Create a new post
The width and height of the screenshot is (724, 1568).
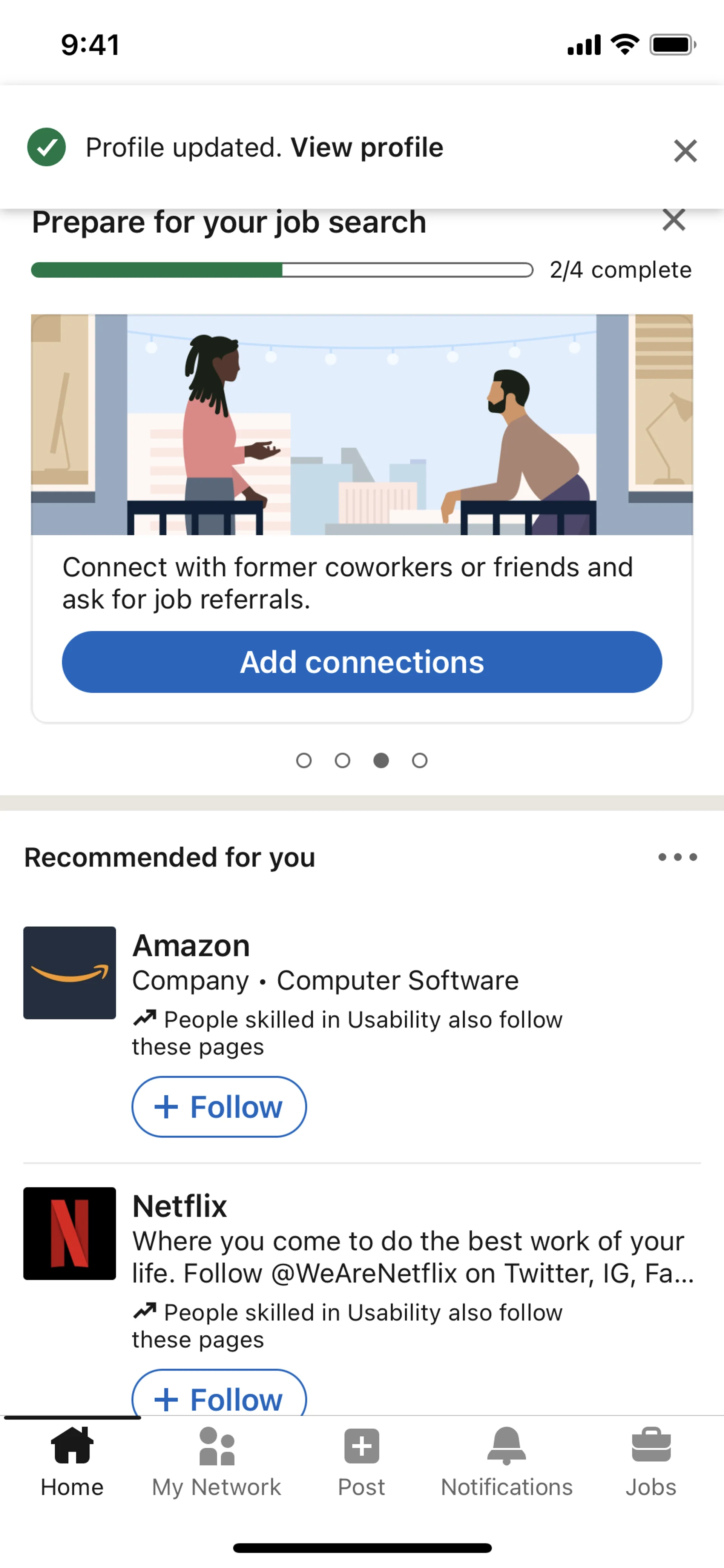[361, 1462]
